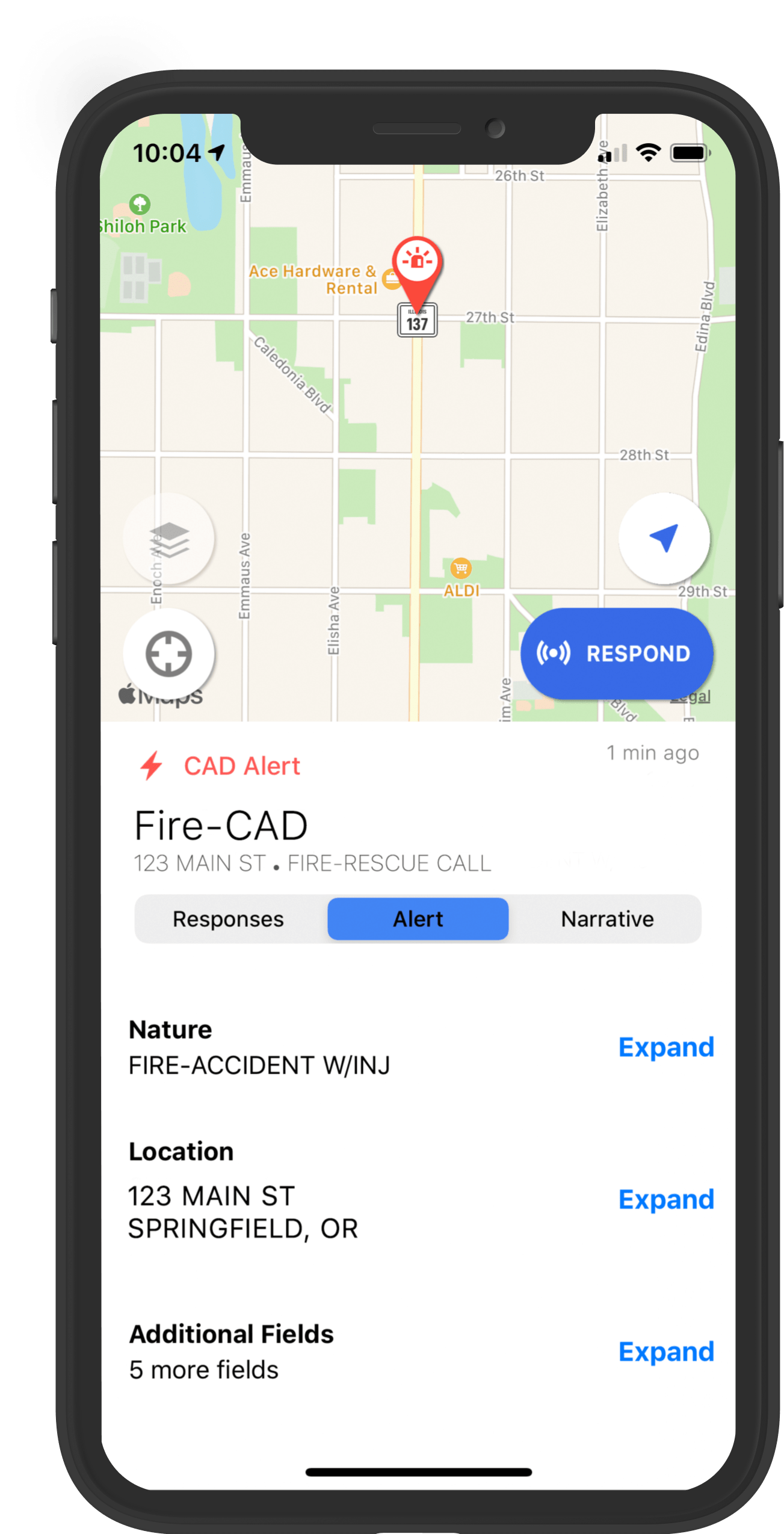
Task: Switch to the Responses tab
Action: (228, 919)
